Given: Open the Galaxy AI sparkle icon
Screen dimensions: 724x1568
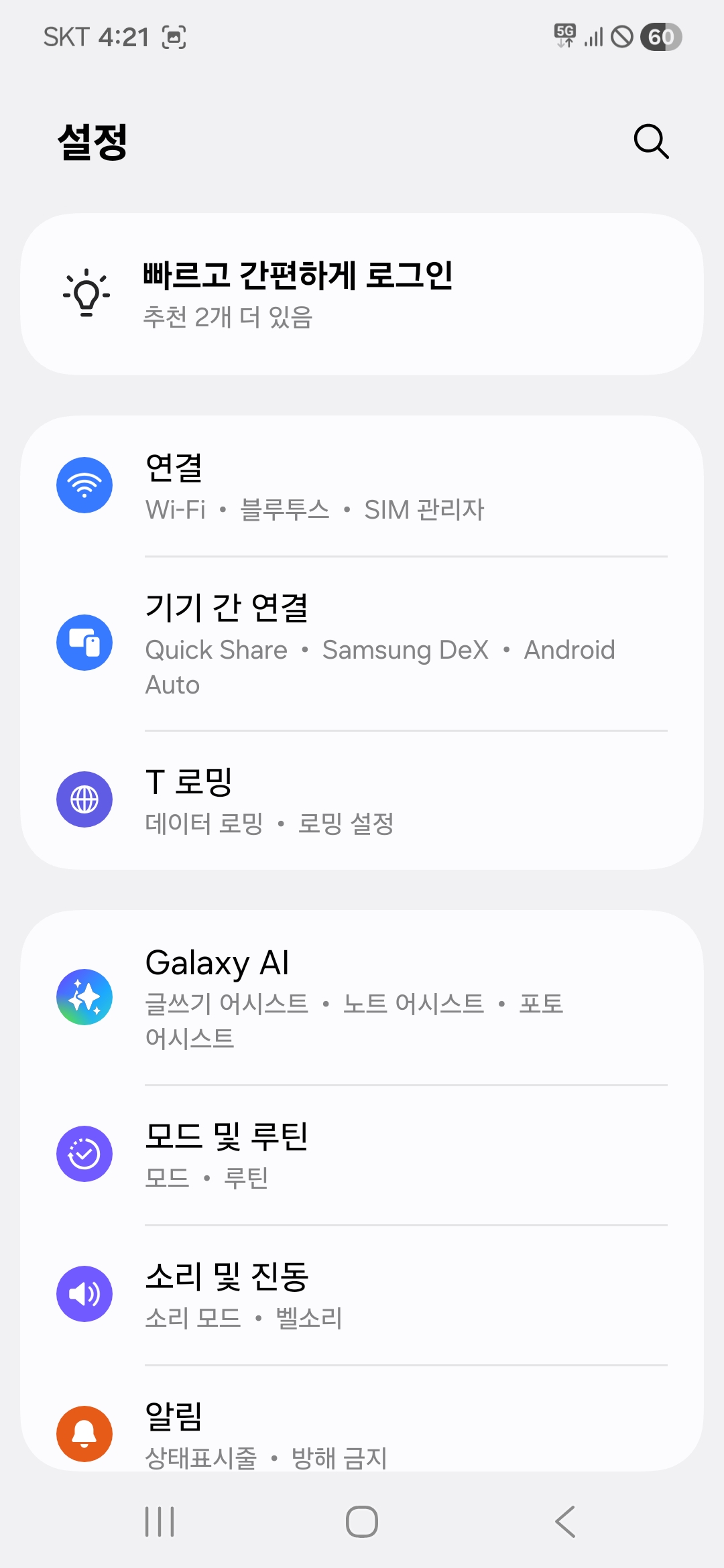Looking at the screenshot, I should pyautogui.click(x=84, y=996).
